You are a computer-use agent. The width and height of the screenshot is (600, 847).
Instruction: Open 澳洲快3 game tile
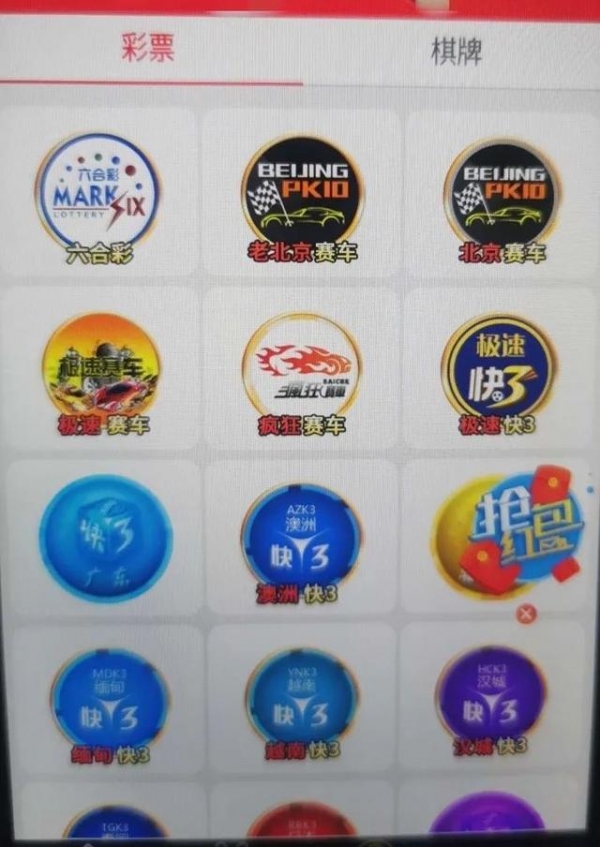pyautogui.click(x=299, y=540)
